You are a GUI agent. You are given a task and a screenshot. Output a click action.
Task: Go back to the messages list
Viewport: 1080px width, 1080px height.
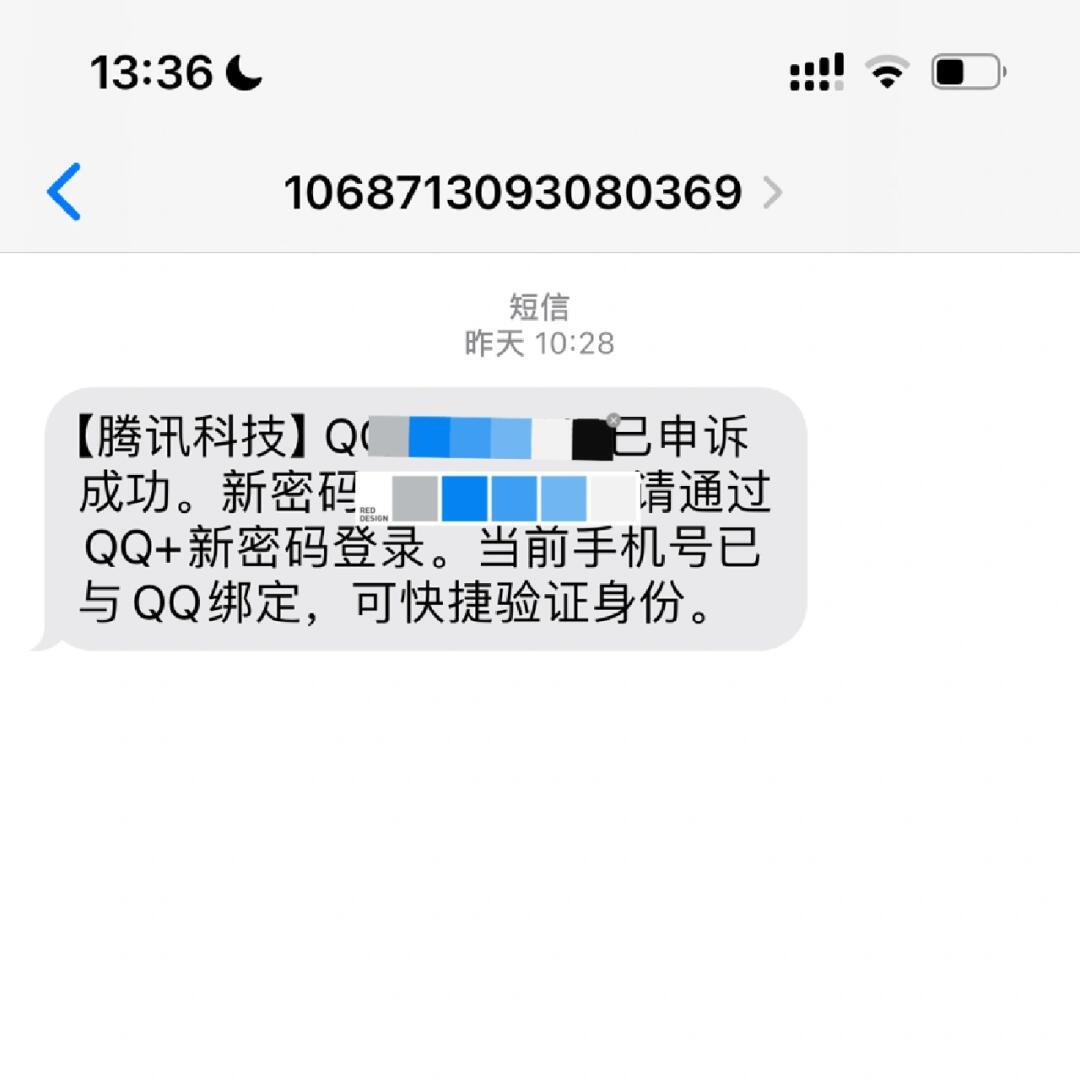[64, 192]
